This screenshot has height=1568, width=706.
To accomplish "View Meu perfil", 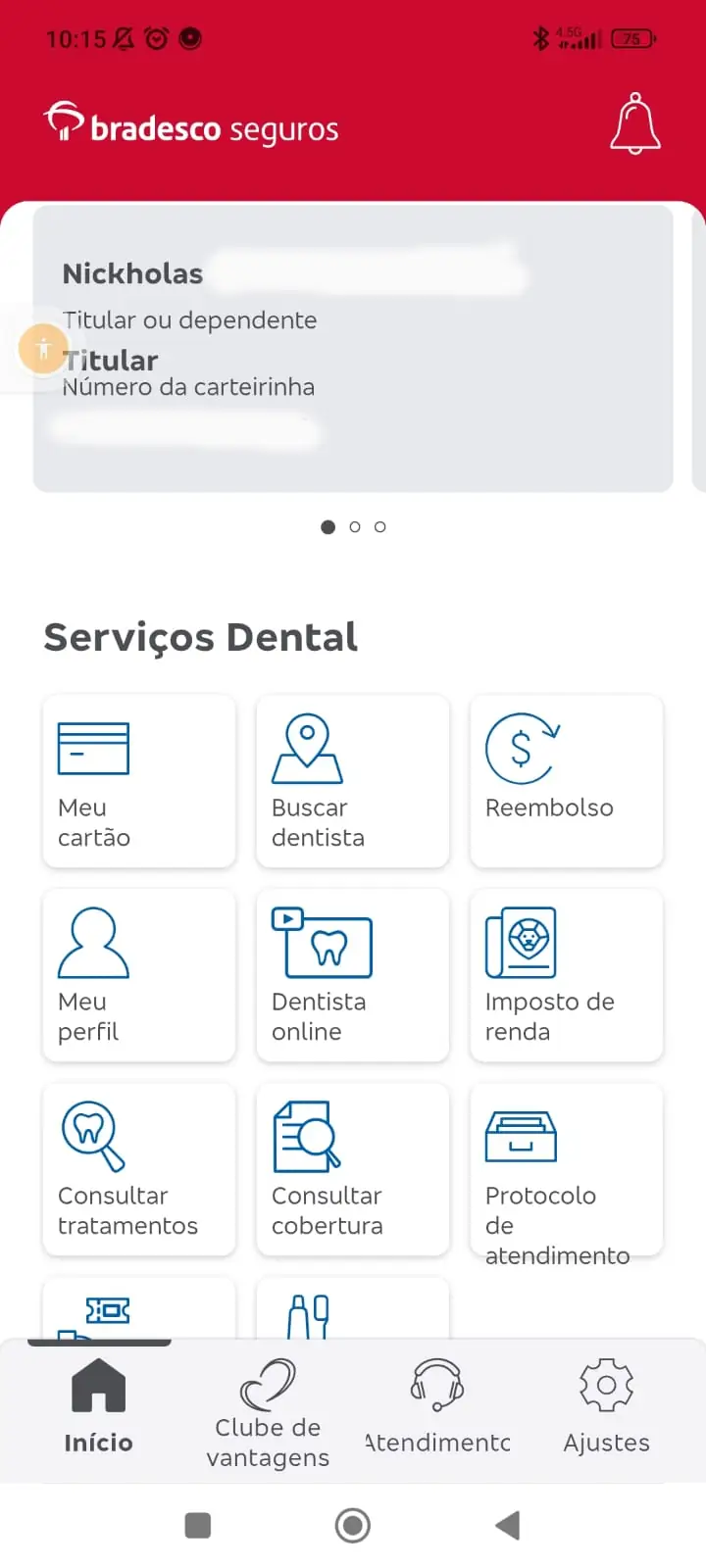I will point(139,975).
